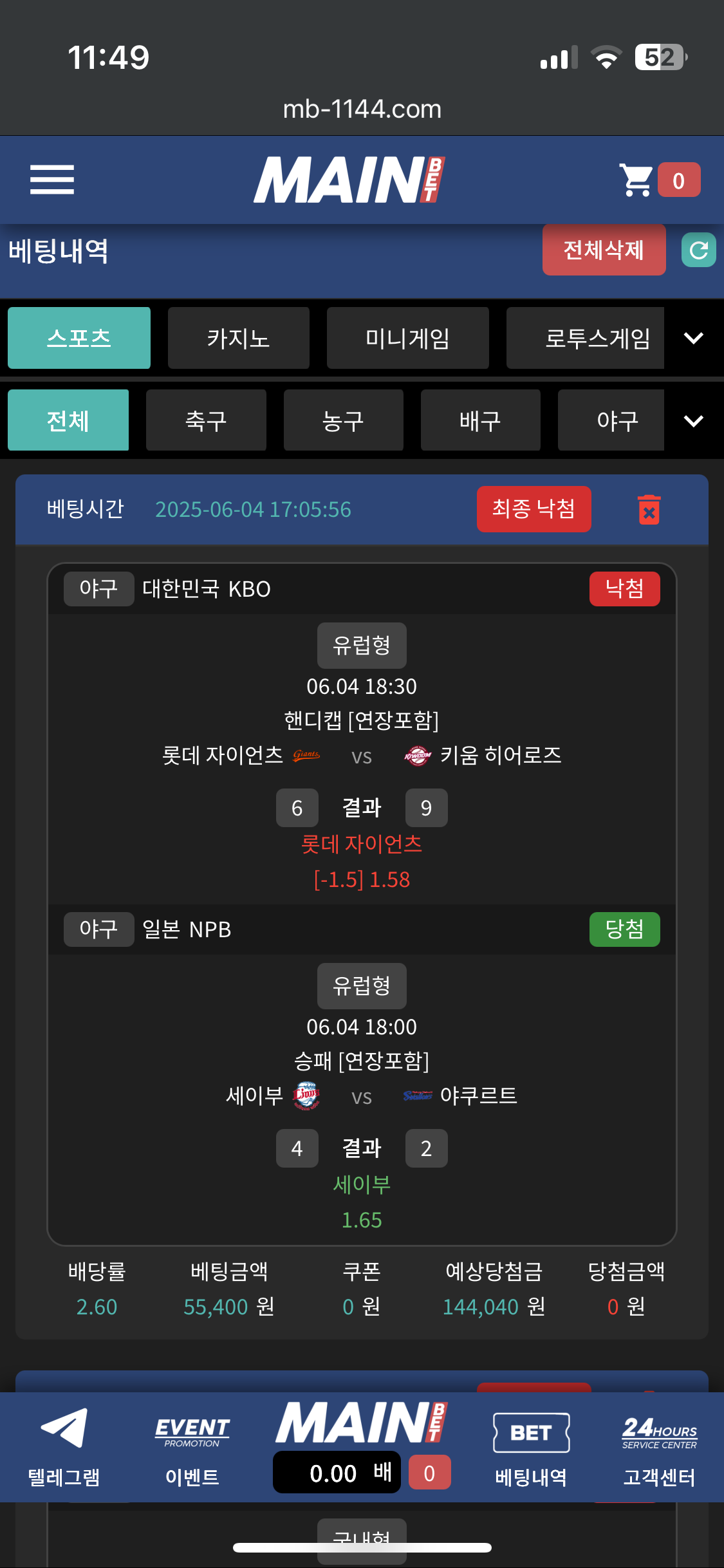Switch to the 카지노 tab
Image resolution: width=724 pixels, height=1568 pixels.
pyautogui.click(x=238, y=338)
